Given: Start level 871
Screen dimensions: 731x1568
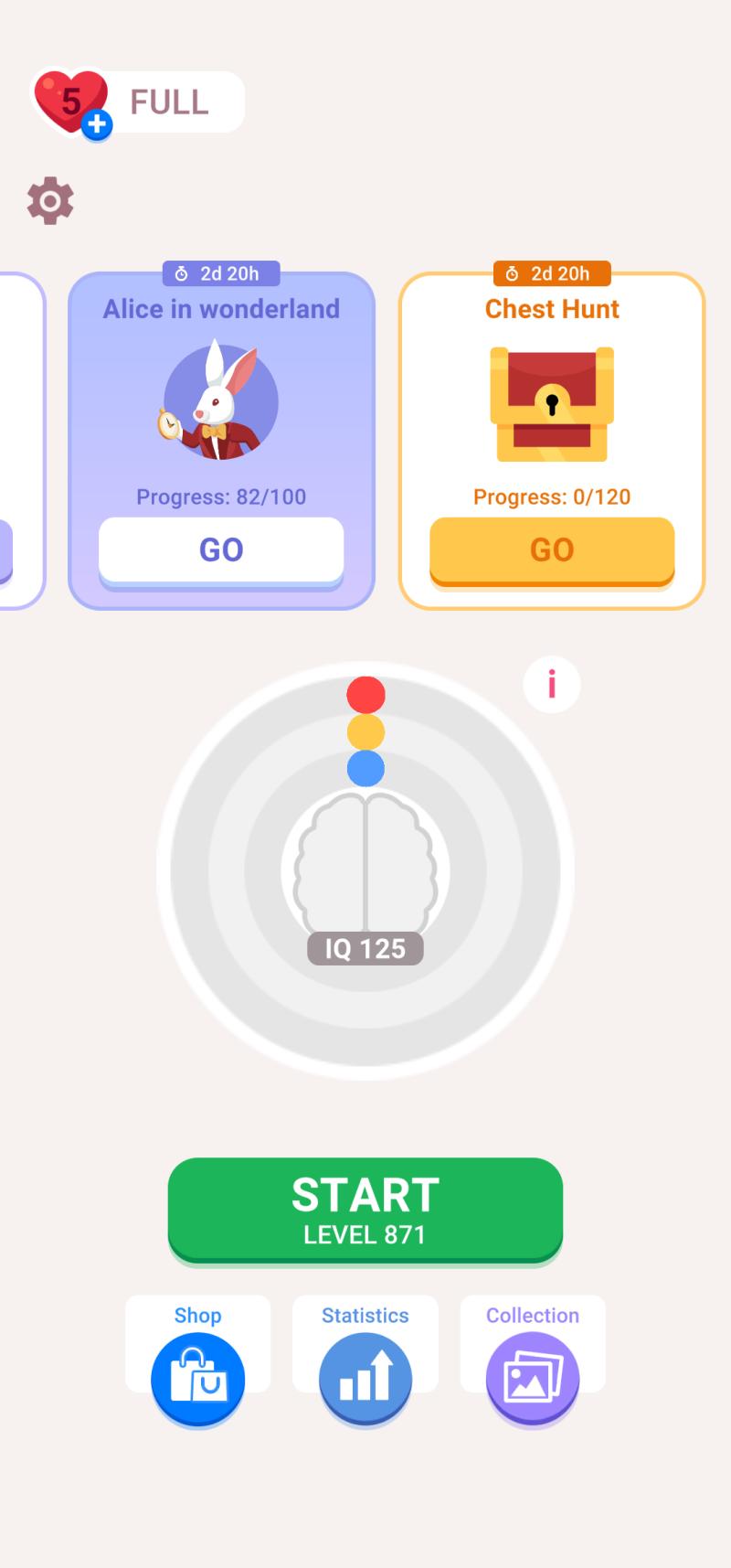Looking at the screenshot, I should [365, 1209].
